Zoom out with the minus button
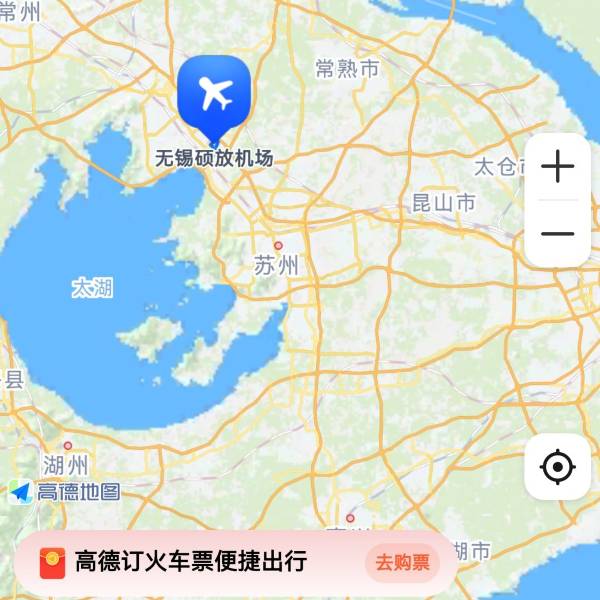Screen dimensions: 600x600 tap(557, 234)
